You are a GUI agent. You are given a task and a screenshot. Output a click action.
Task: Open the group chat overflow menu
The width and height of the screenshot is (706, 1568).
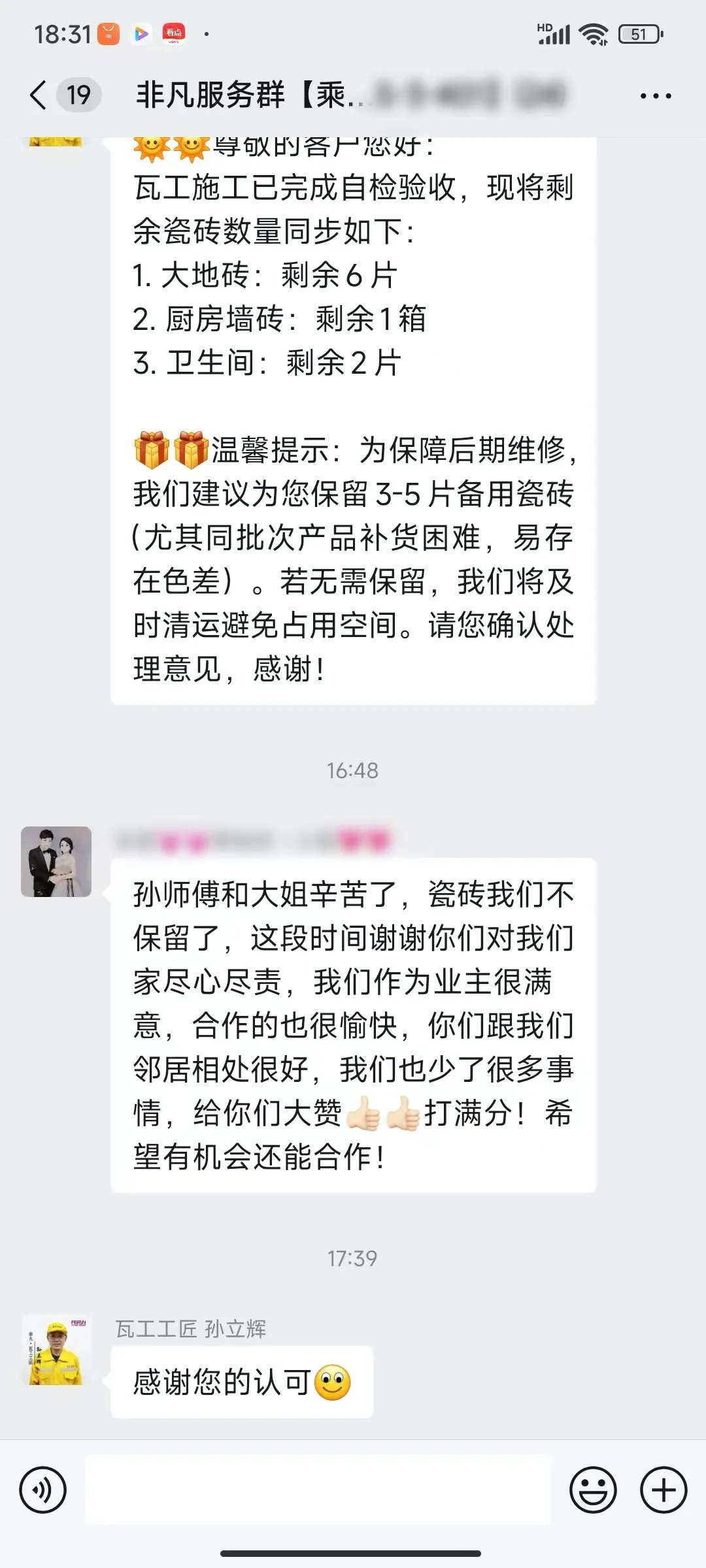(655, 96)
